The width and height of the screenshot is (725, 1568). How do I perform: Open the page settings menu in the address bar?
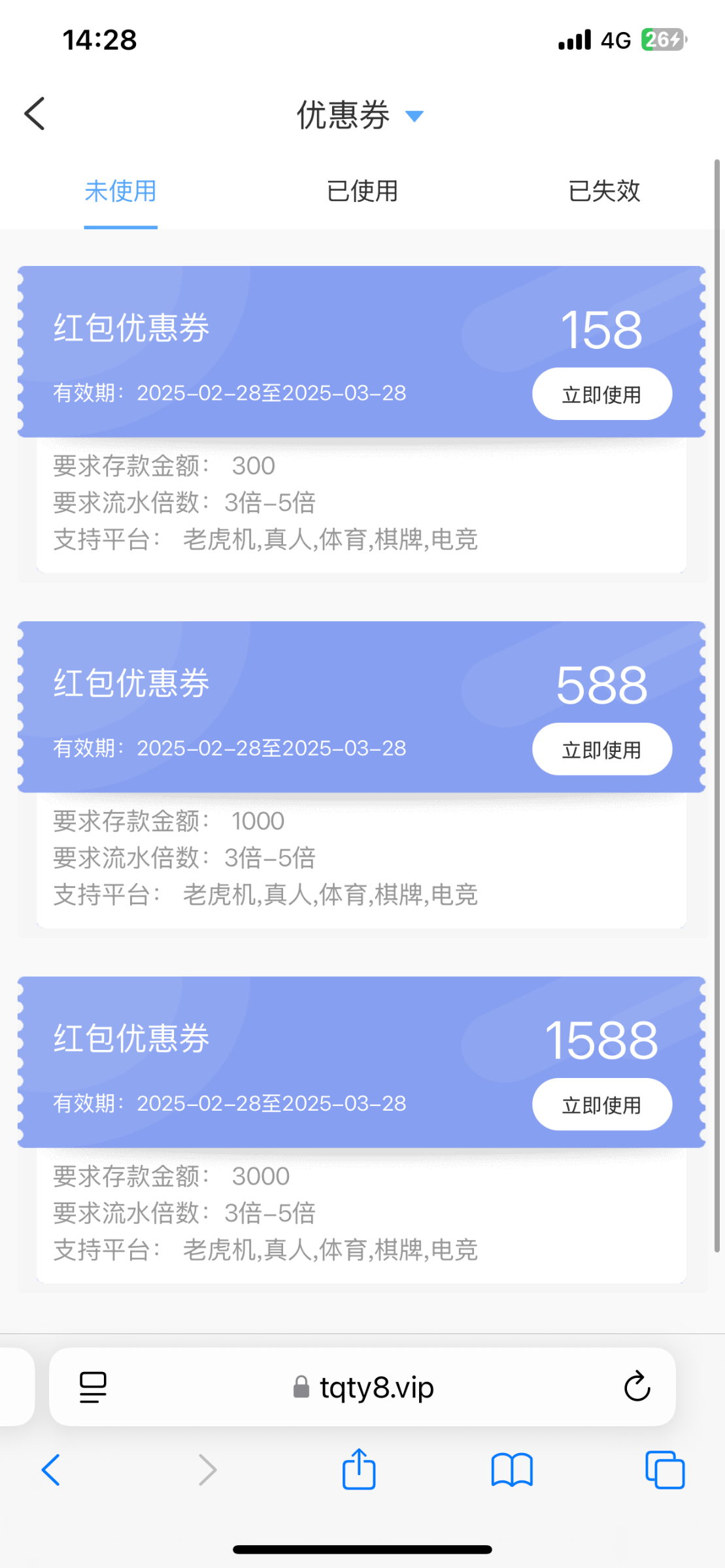tap(93, 1387)
